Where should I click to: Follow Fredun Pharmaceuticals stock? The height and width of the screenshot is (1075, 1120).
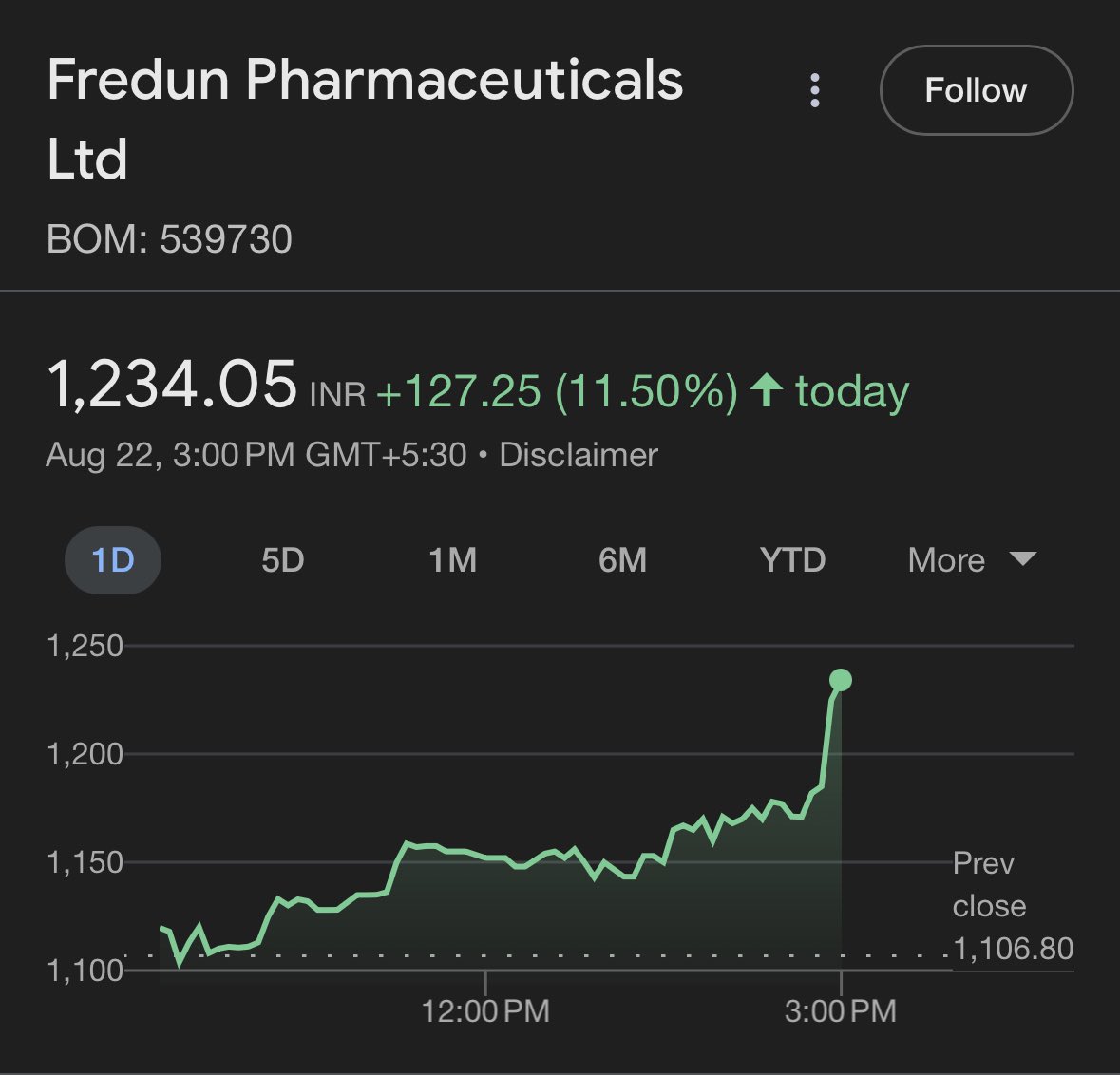(x=977, y=90)
